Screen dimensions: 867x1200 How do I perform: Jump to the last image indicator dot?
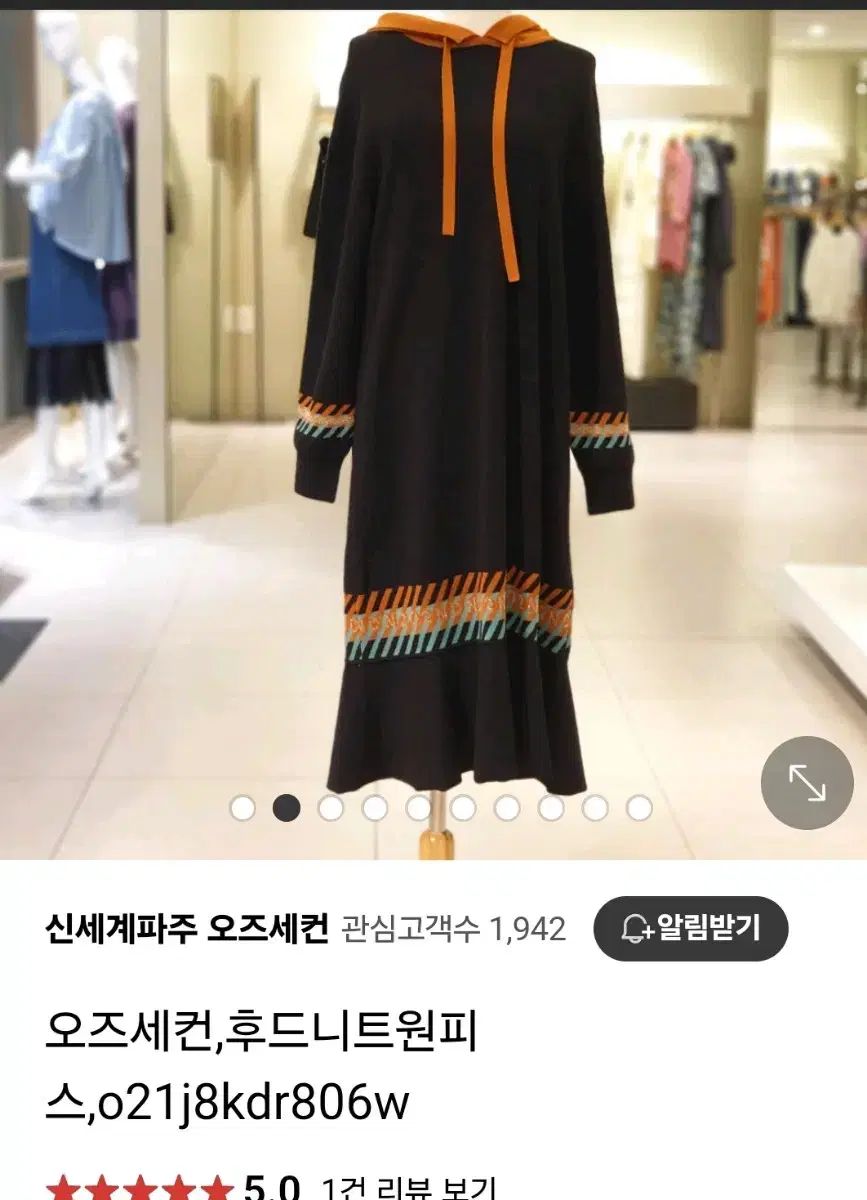639,808
